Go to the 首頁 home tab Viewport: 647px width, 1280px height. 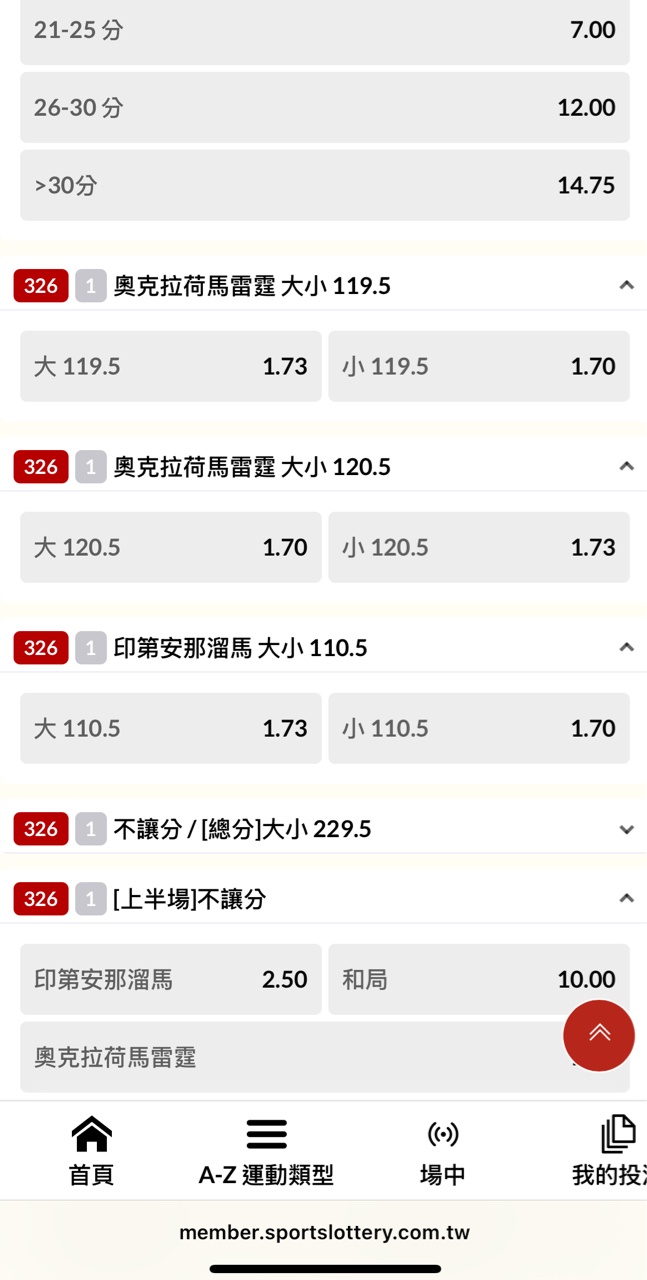[x=91, y=1151]
